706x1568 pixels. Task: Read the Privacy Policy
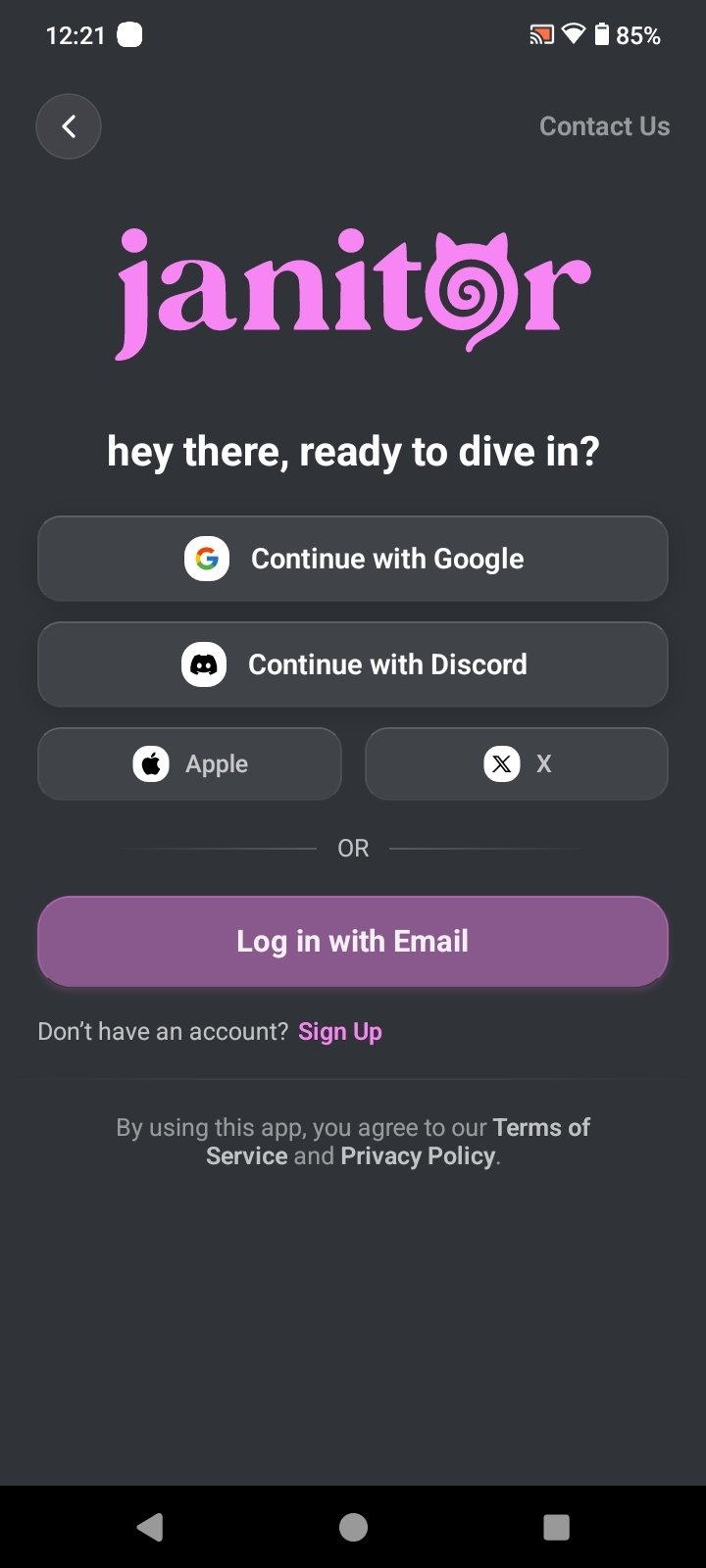(418, 1156)
